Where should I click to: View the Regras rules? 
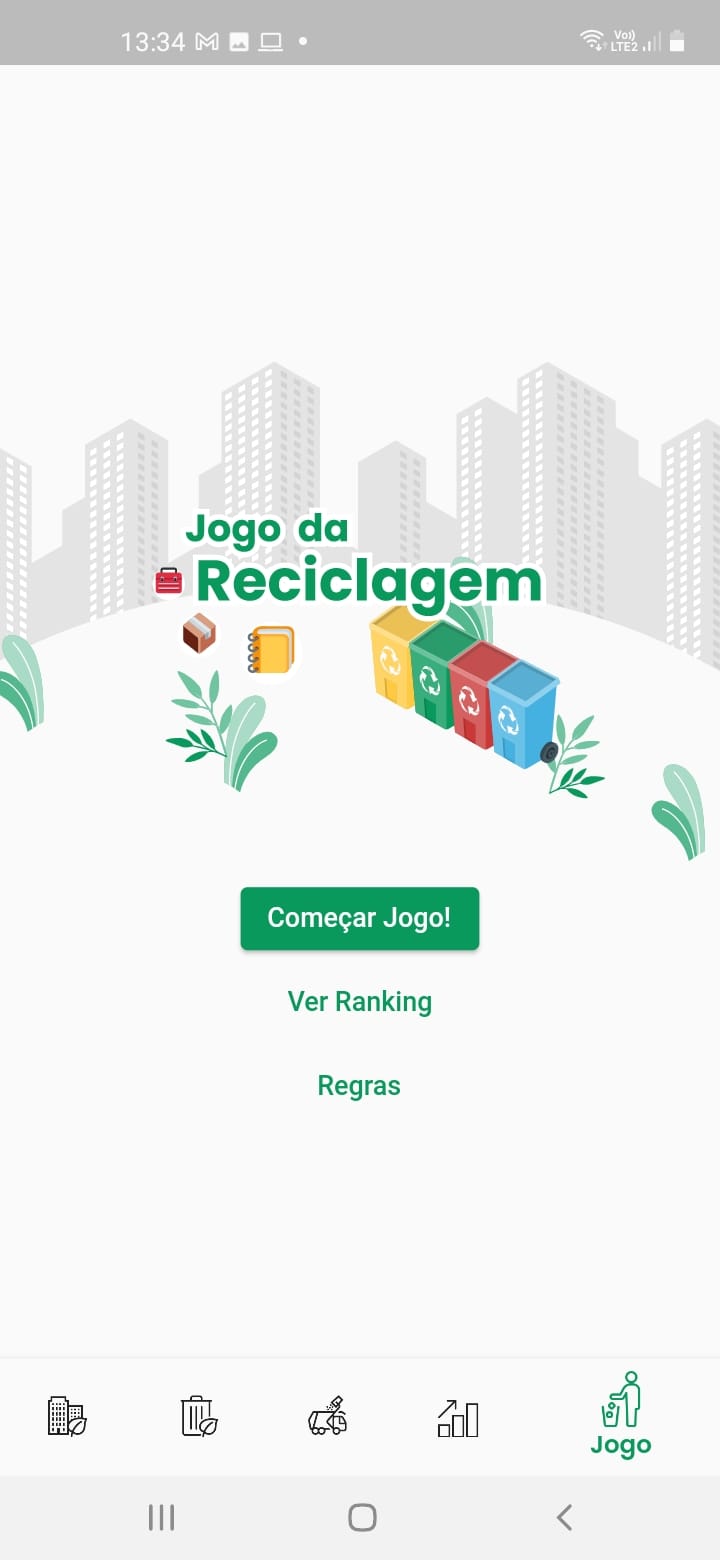359,1085
